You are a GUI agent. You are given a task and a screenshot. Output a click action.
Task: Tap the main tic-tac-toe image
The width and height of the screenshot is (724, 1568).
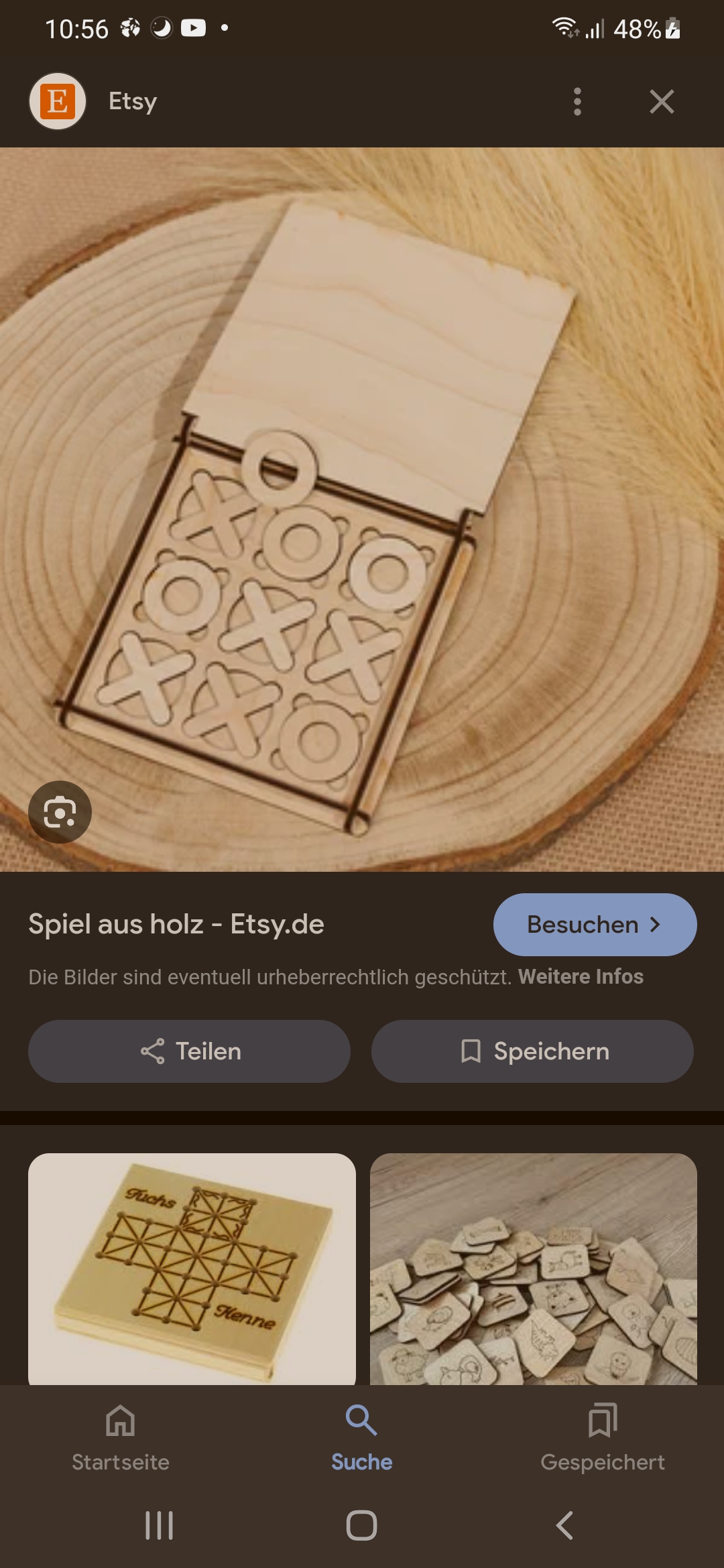(362, 509)
